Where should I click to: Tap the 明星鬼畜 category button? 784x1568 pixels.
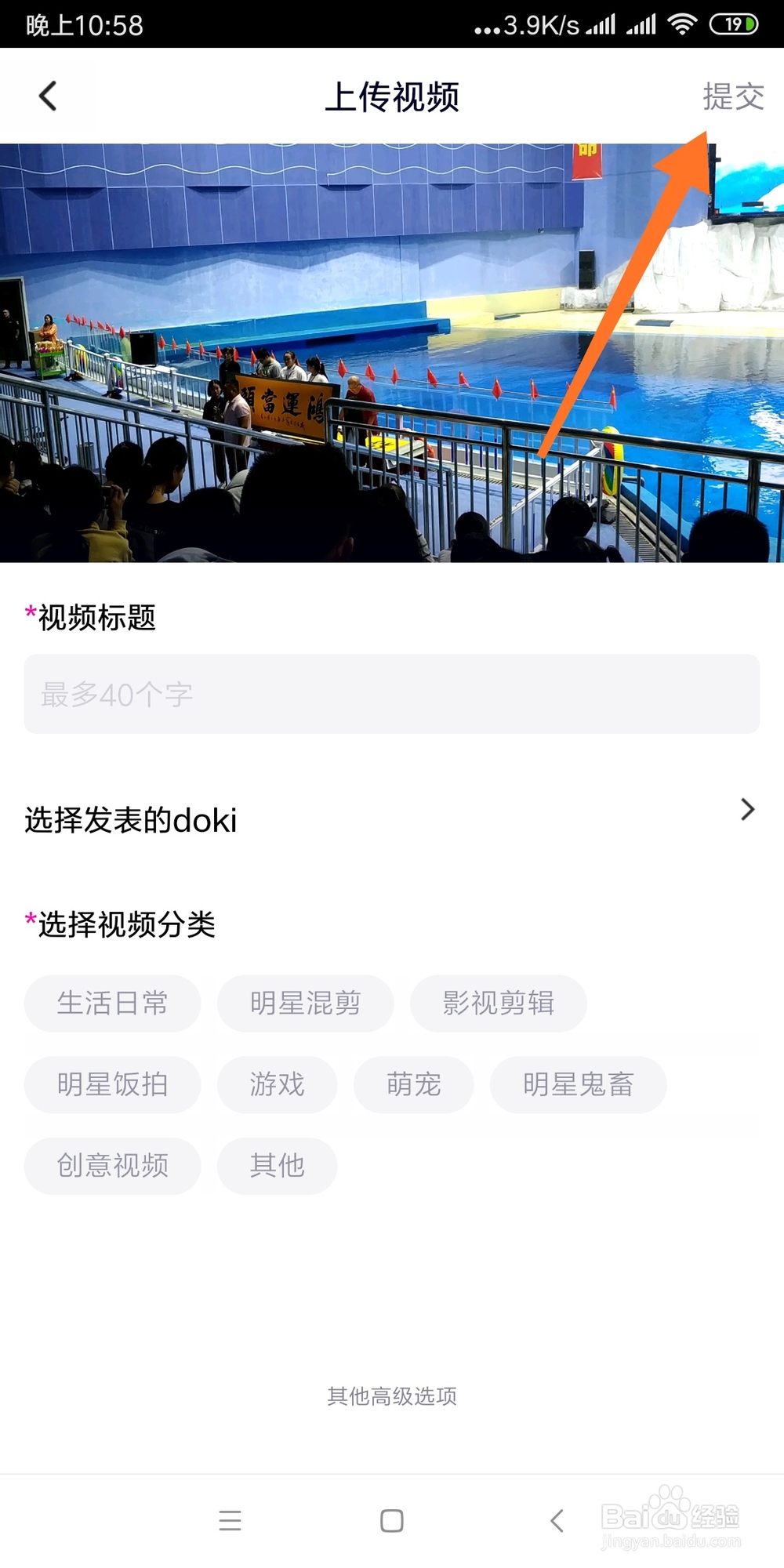coord(578,1085)
